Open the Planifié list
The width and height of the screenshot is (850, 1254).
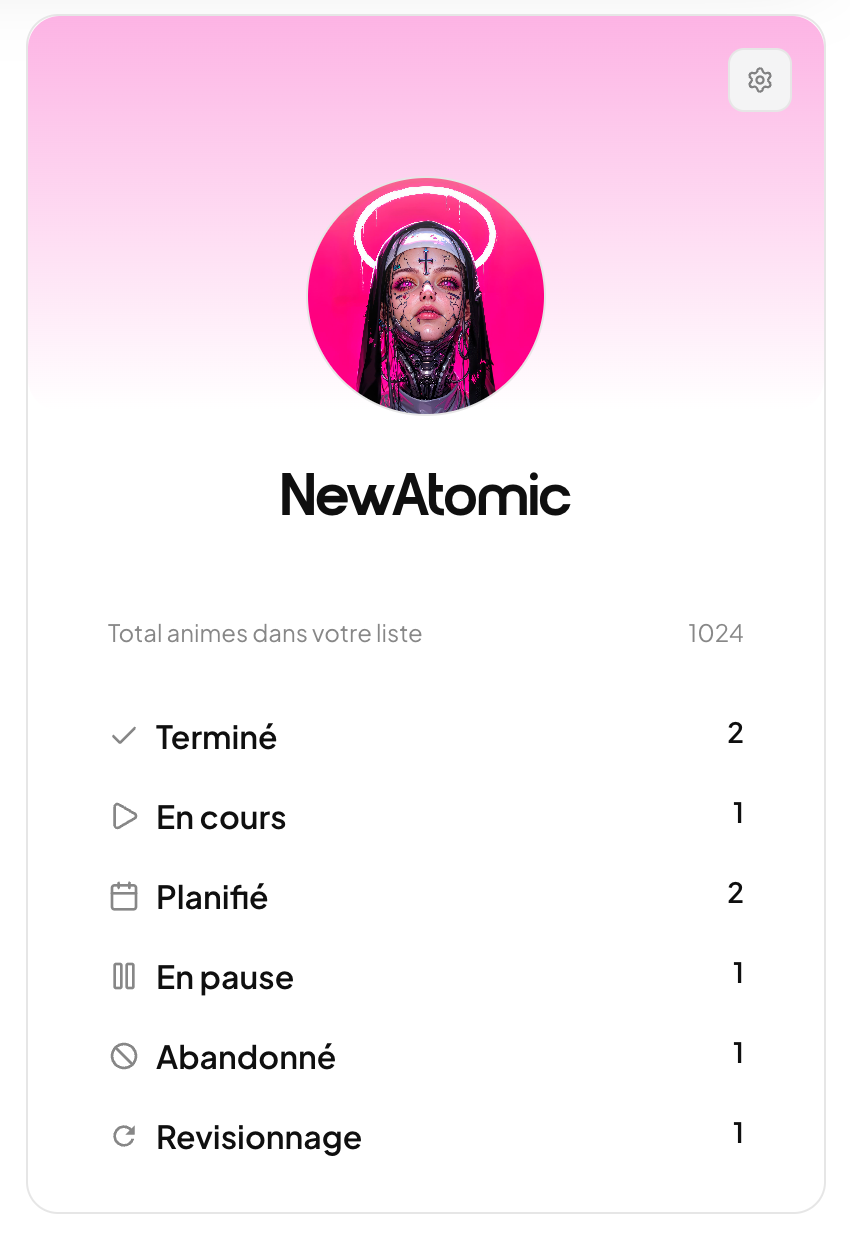tap(211, 896)
